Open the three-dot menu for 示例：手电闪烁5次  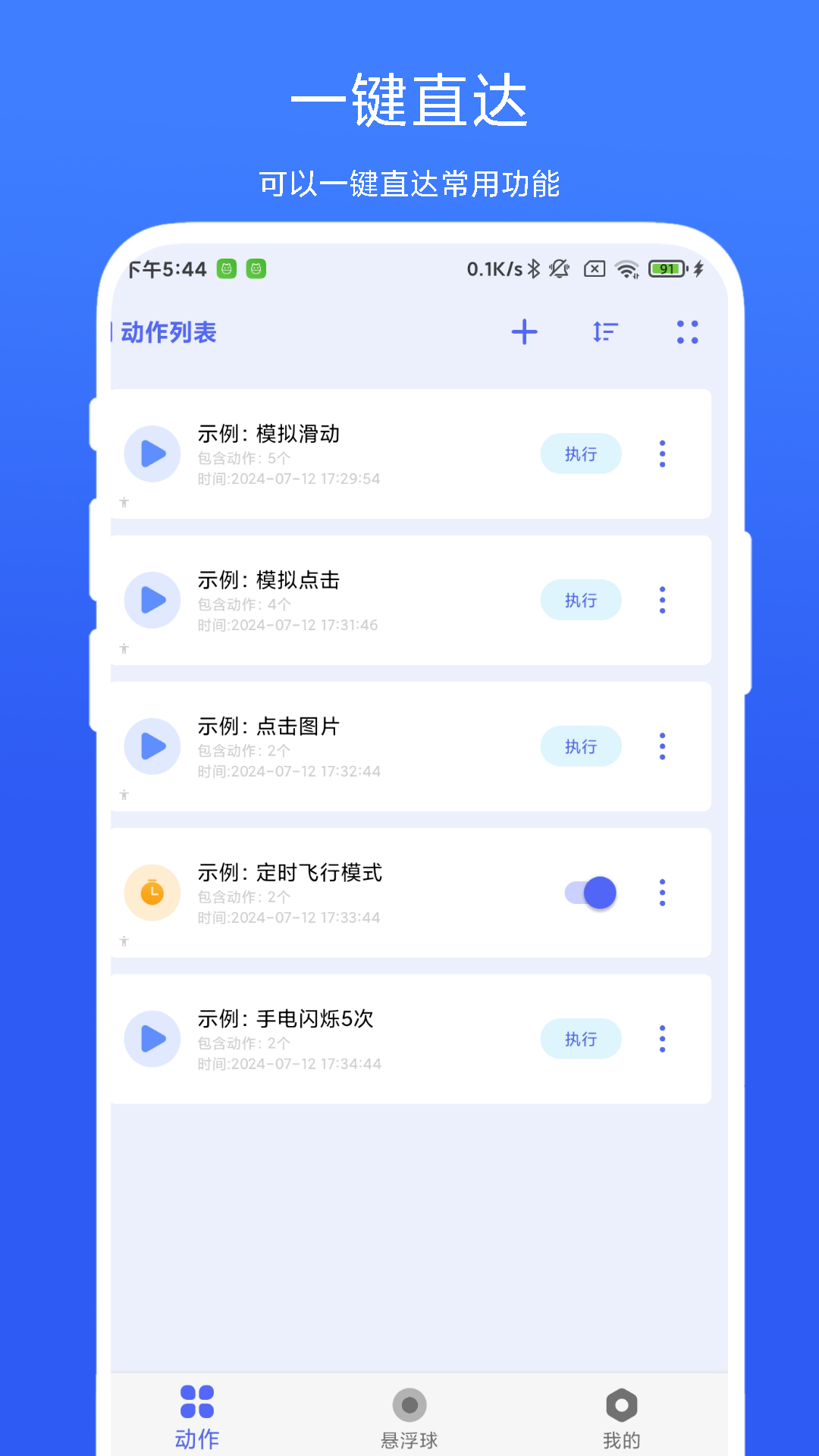[x=662, y=1039]
